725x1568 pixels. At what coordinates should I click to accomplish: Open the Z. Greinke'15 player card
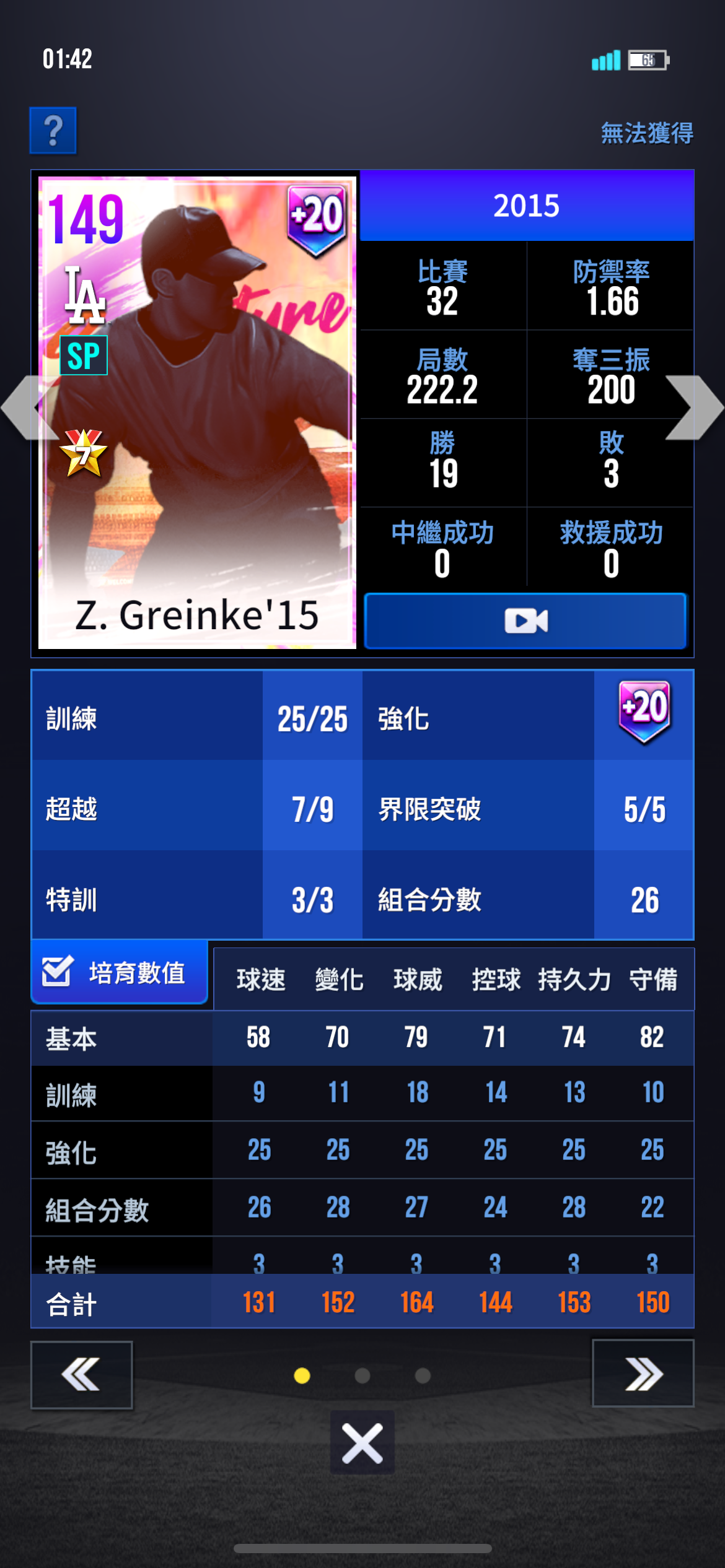tap(197, 412)
